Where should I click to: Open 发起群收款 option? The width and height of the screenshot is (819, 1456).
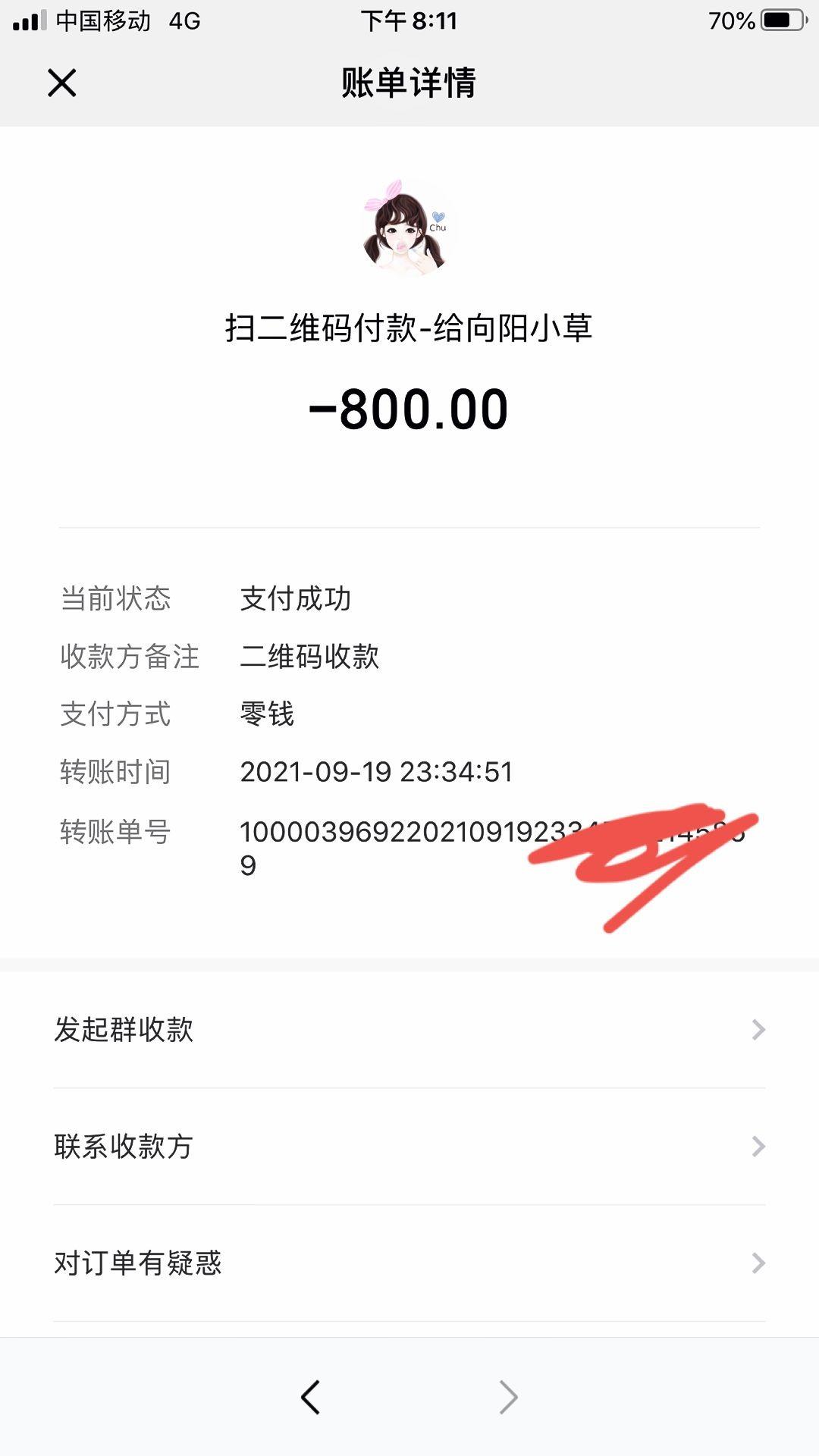tap(409, 1030)
